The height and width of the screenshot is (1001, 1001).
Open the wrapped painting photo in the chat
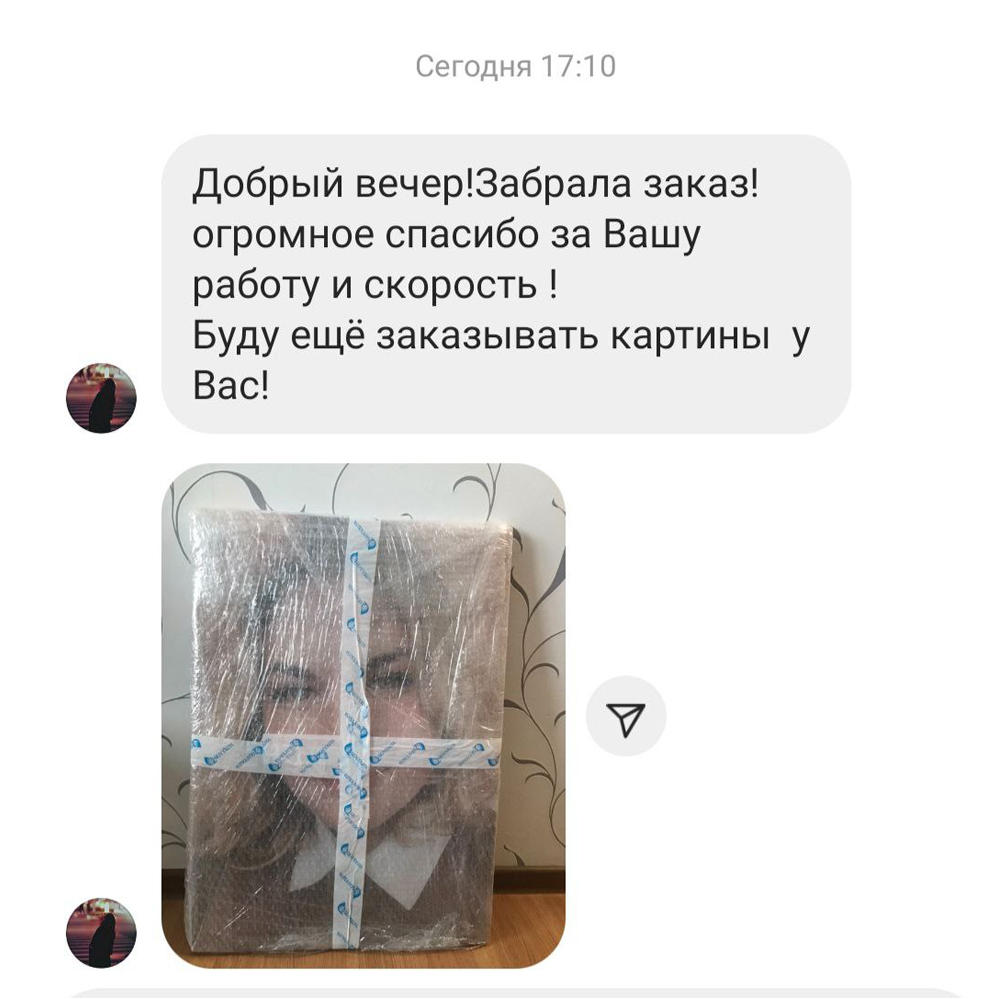point(363,715)
